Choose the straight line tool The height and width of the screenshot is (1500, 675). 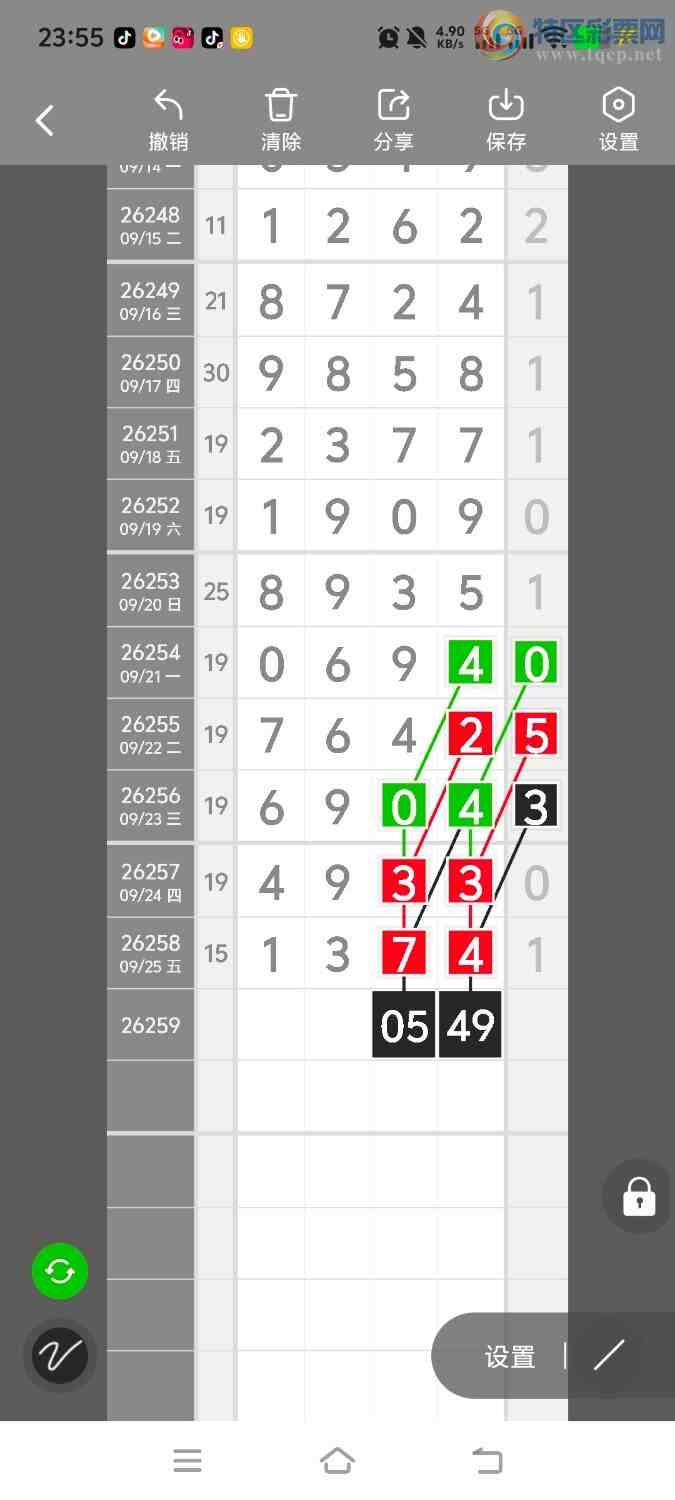pyautogui.click(x=609, y=1355)
